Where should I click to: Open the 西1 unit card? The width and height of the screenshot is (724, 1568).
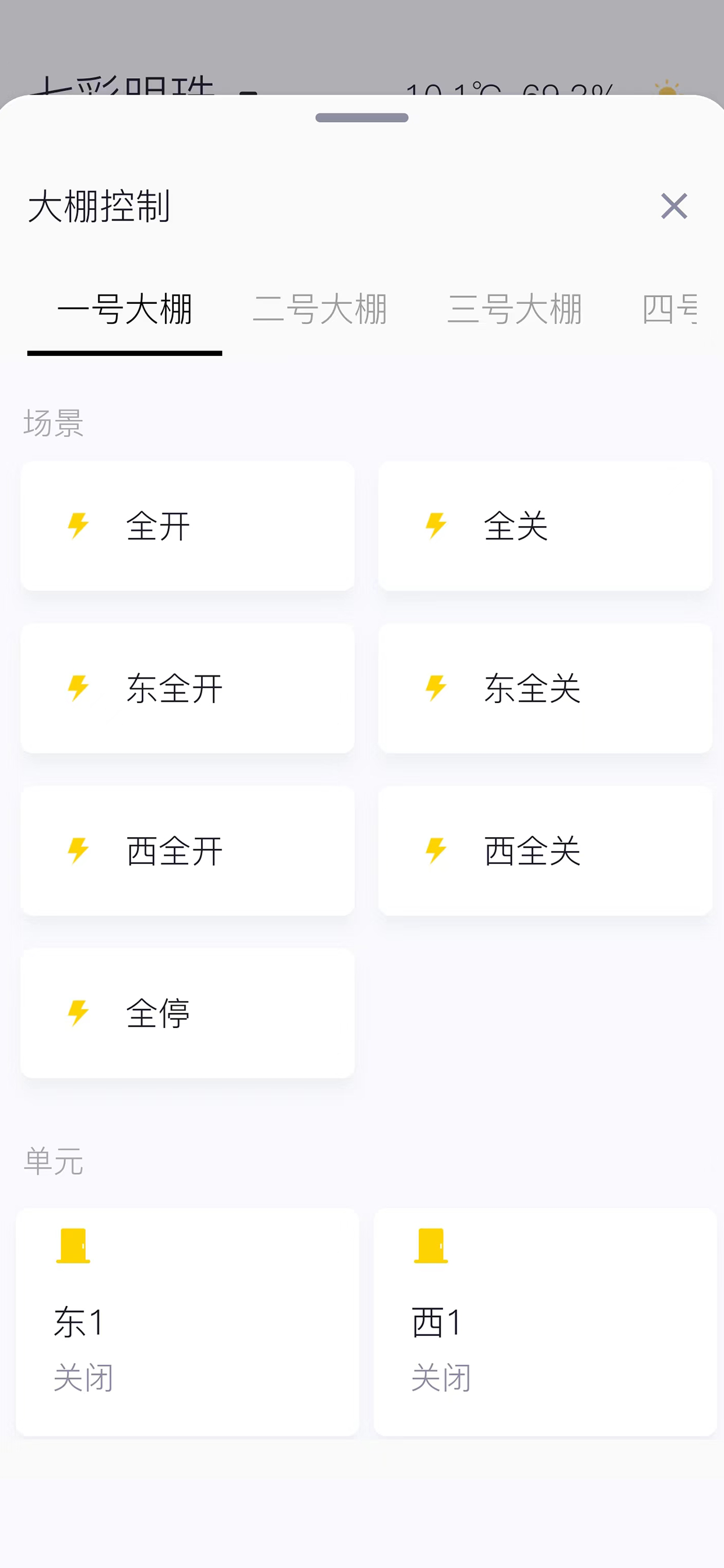[x=545, y=1322]
